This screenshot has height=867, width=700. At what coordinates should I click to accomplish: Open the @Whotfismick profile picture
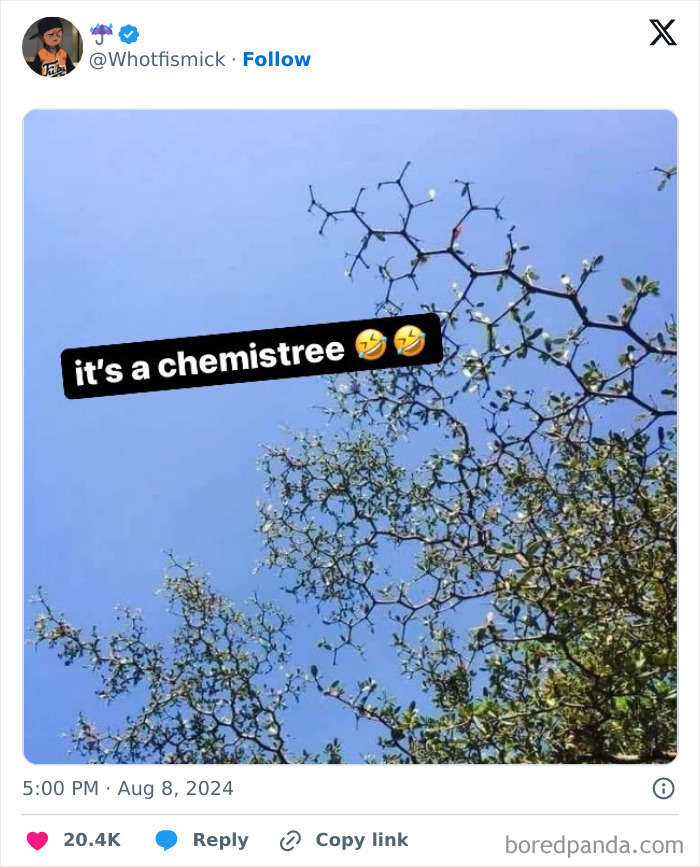coord(52,47)
